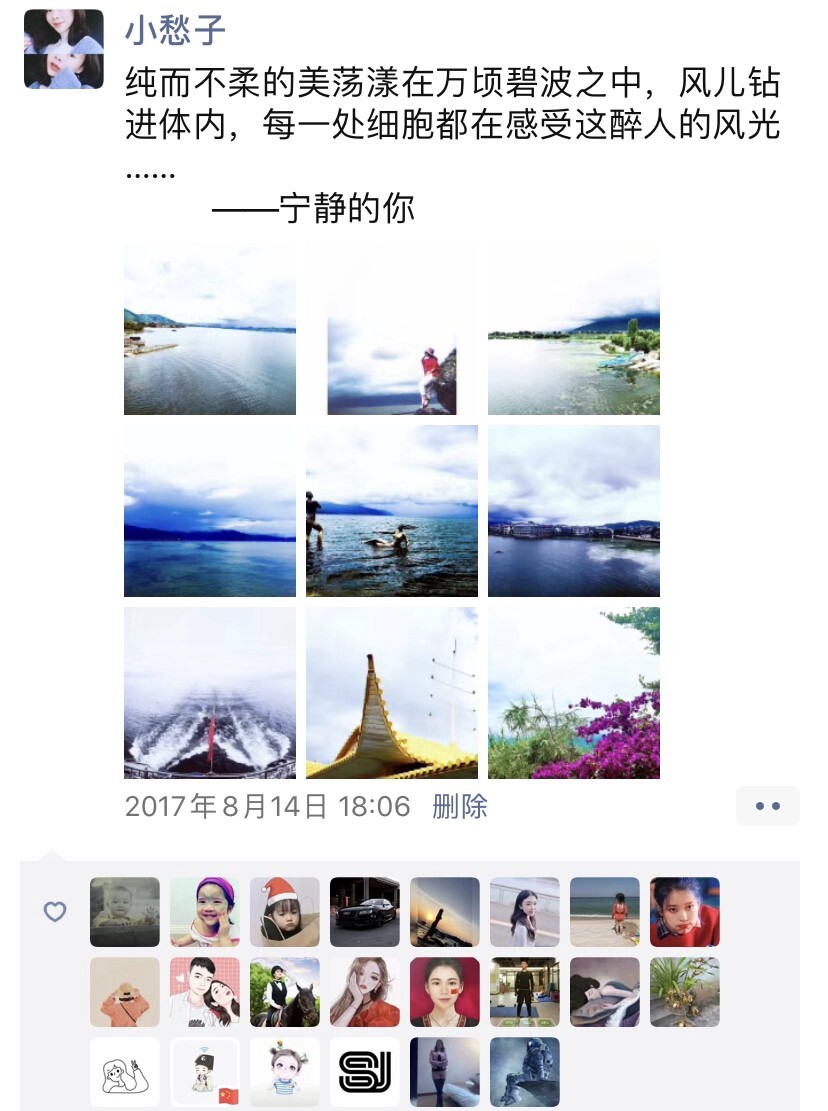Image resolution: width=828 pixels, height=1111 pixels.
Task: Tap the username 小愁子
Action: point(175,30)
